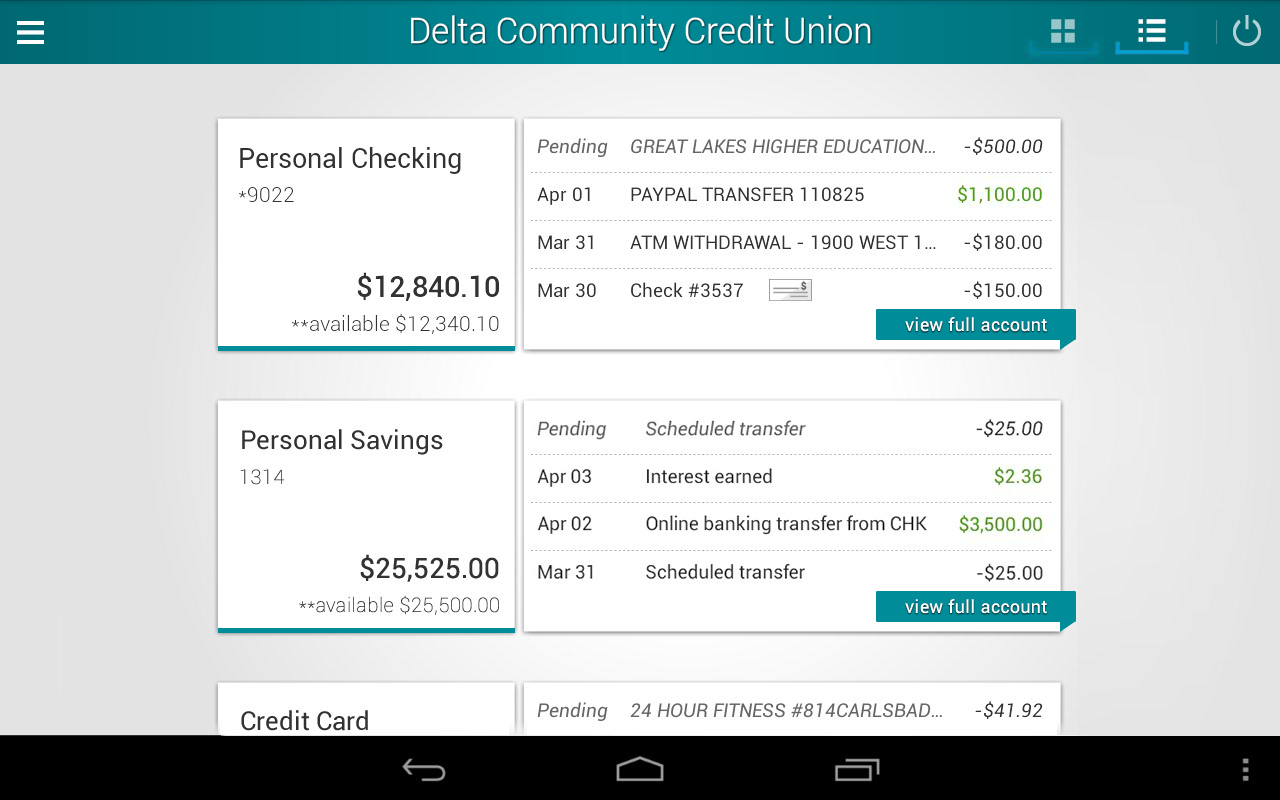Open the Online banking transfer from CHK row
This screenshot has width=1280, height=800.
tap(790, 524)
